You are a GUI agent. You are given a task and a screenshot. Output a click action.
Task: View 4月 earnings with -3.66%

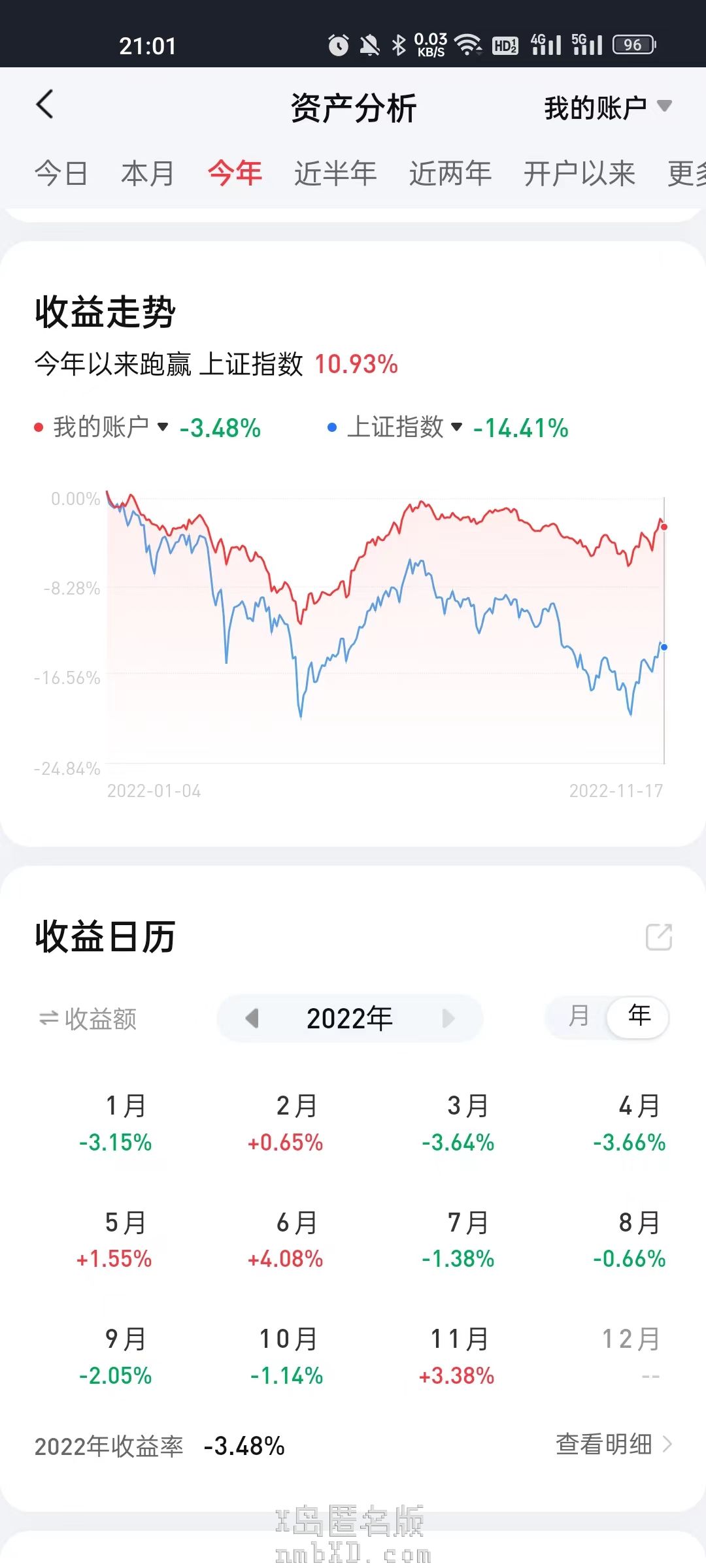pyautogui.click(x=629, y=1124)
